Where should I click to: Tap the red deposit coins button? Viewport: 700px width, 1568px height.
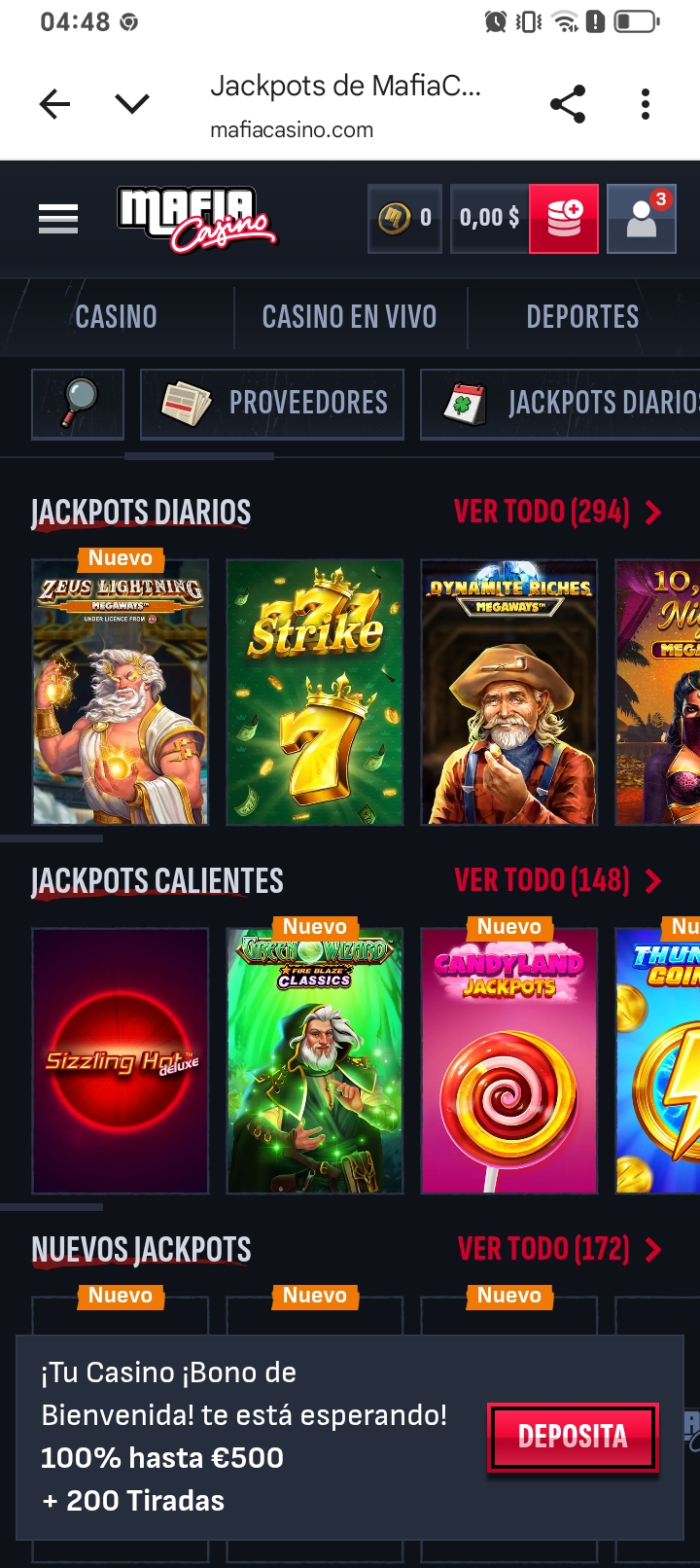[x=564, y=219]
